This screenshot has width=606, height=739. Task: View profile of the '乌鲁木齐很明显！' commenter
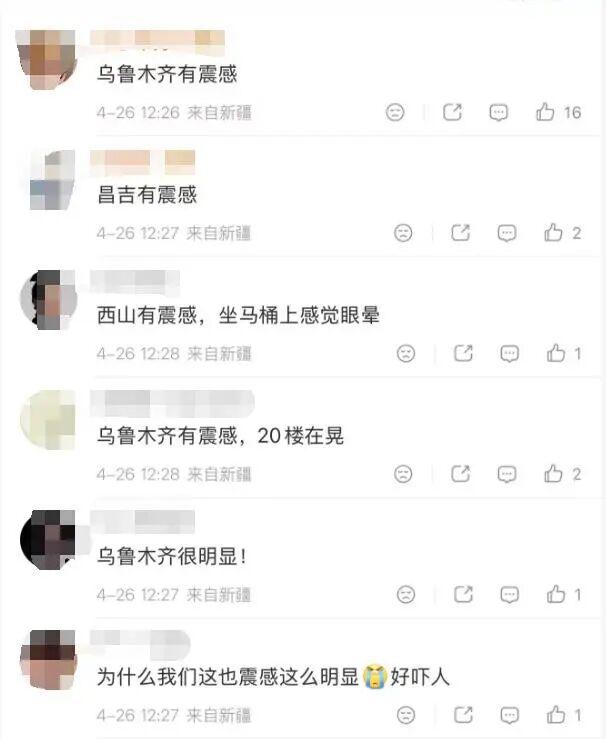[48, 540]
